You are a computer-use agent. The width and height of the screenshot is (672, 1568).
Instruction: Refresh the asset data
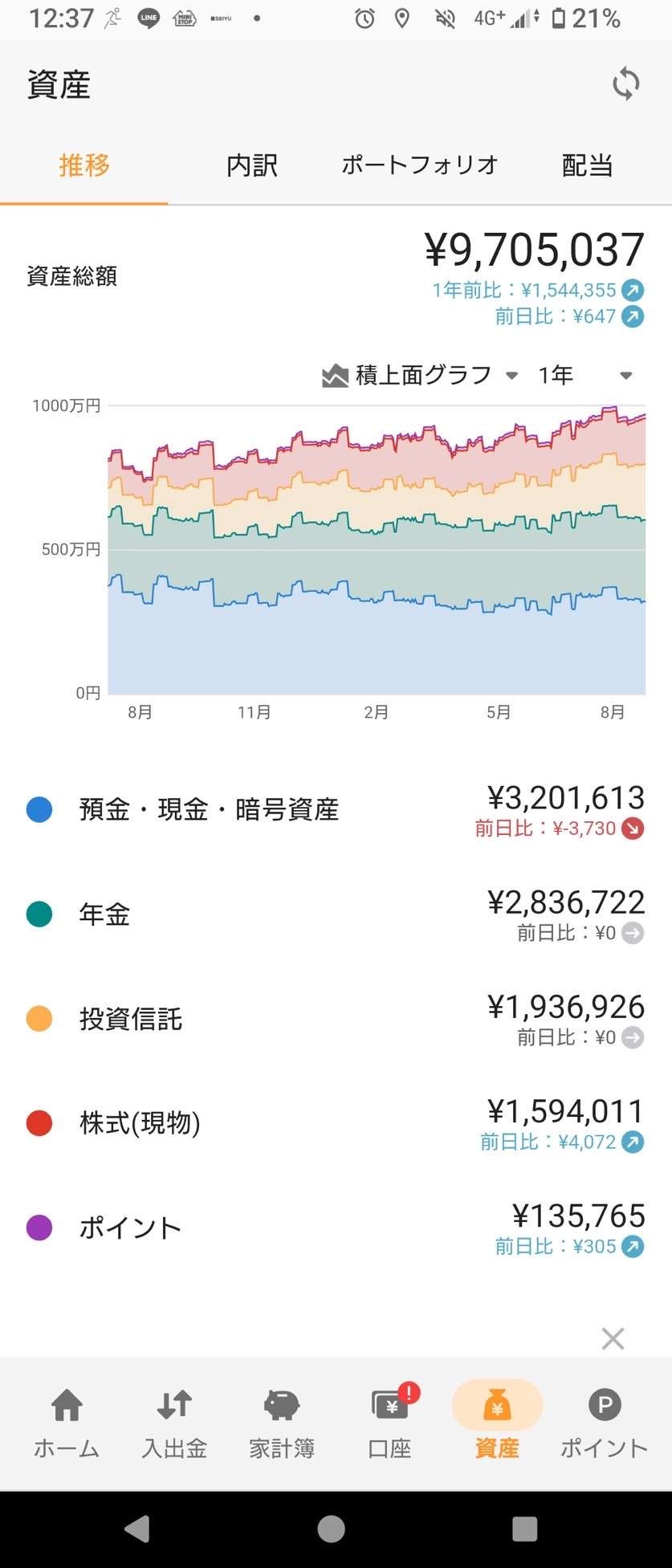click(625, 84)
